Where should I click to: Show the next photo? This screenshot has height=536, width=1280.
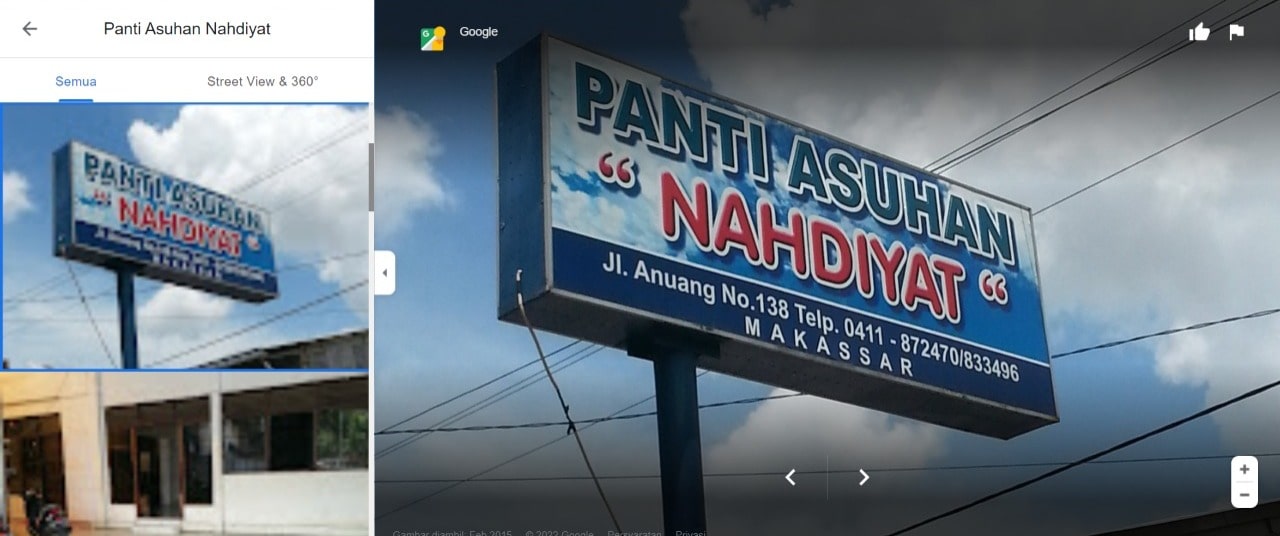(864, 477)
